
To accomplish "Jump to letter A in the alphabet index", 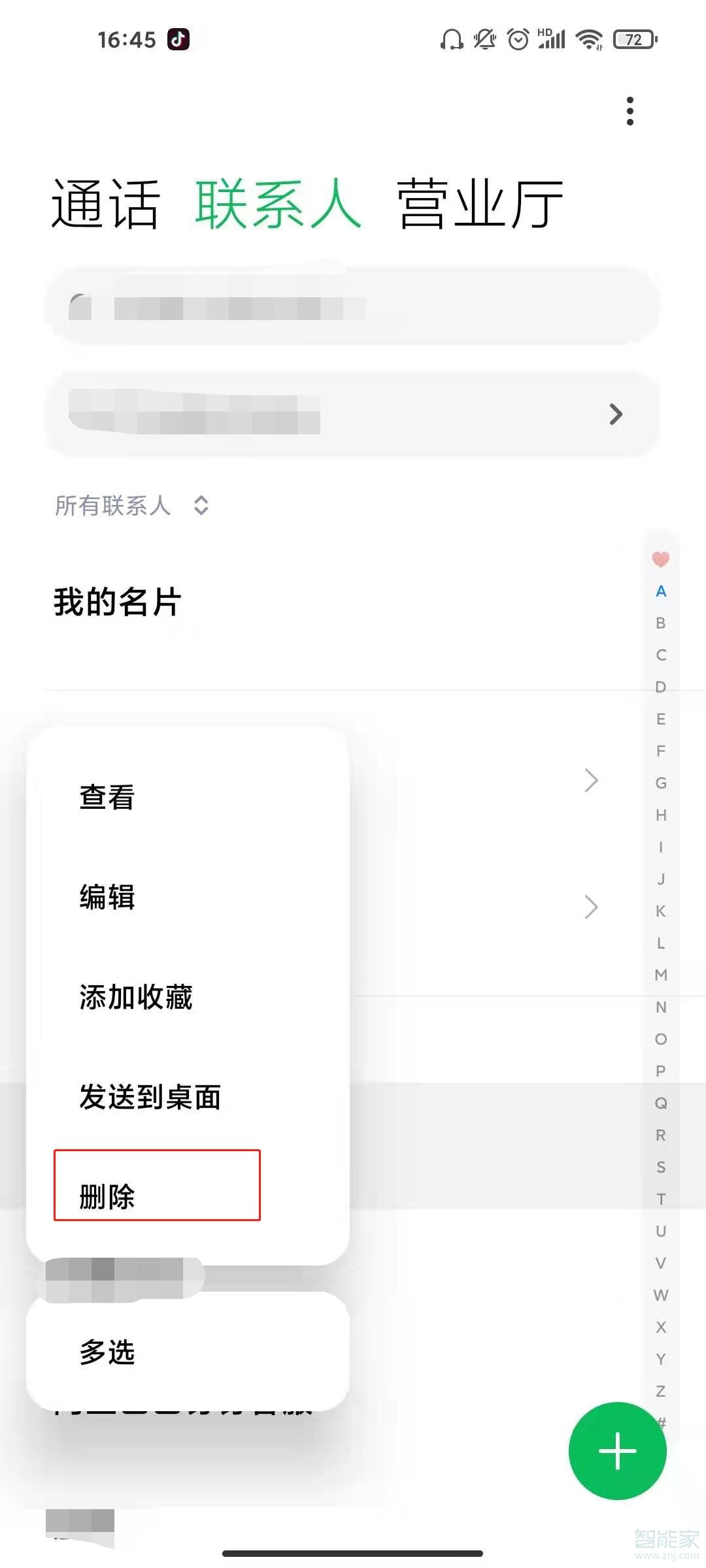I will pyautogui.click(x=661, y=591).
